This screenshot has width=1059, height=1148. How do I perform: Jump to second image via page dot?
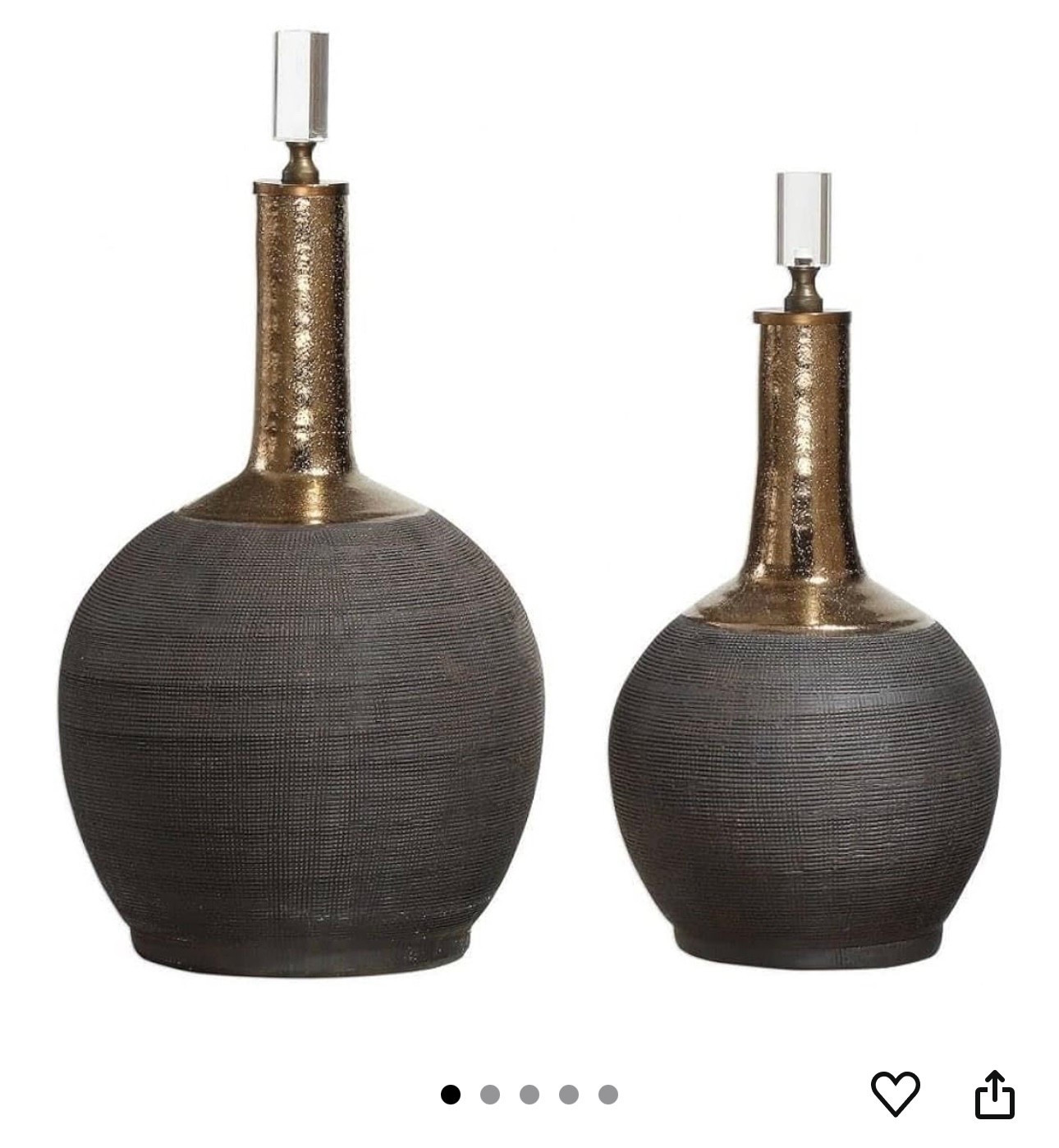coord(490,1095)
